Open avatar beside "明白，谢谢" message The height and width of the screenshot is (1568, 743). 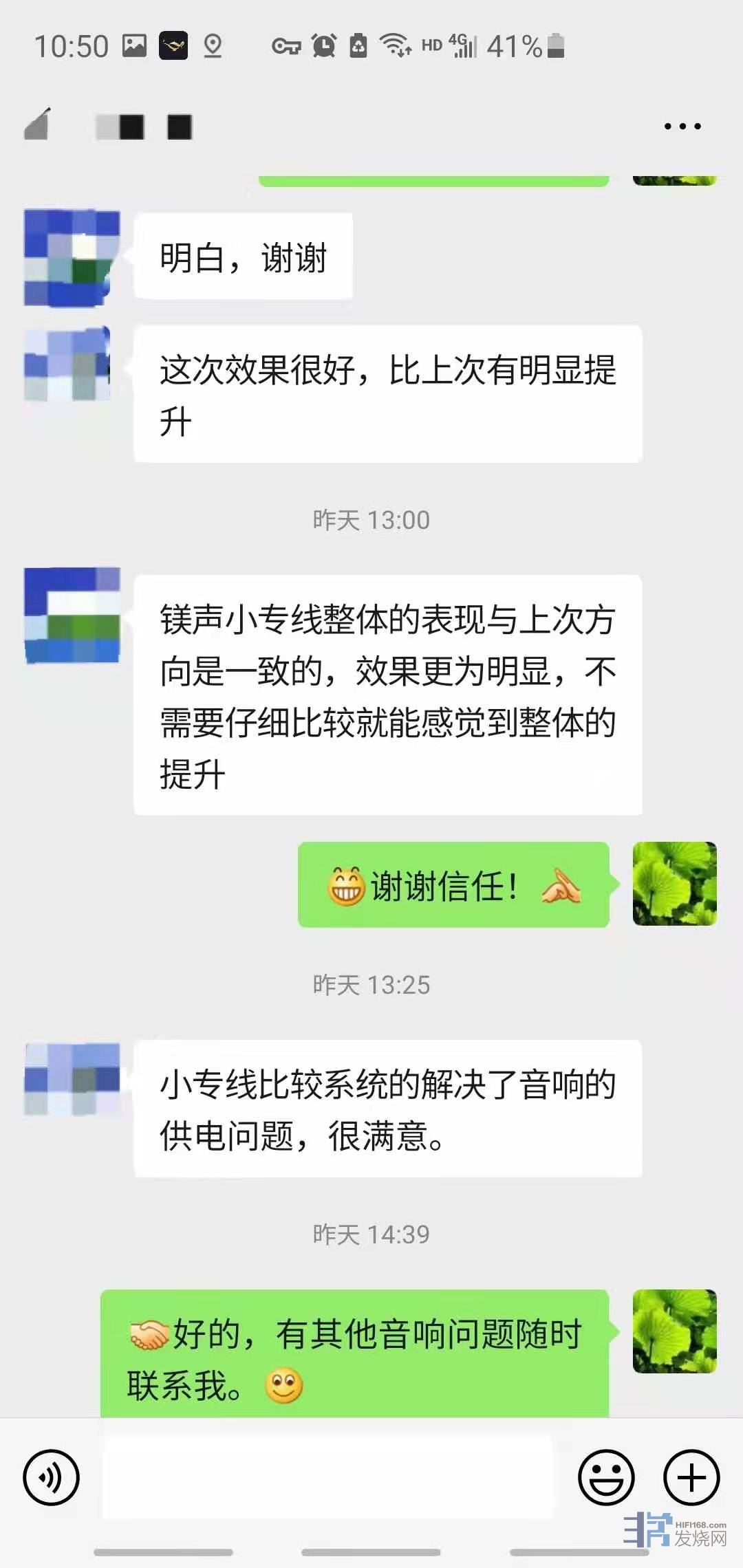(x=72, y=258)
